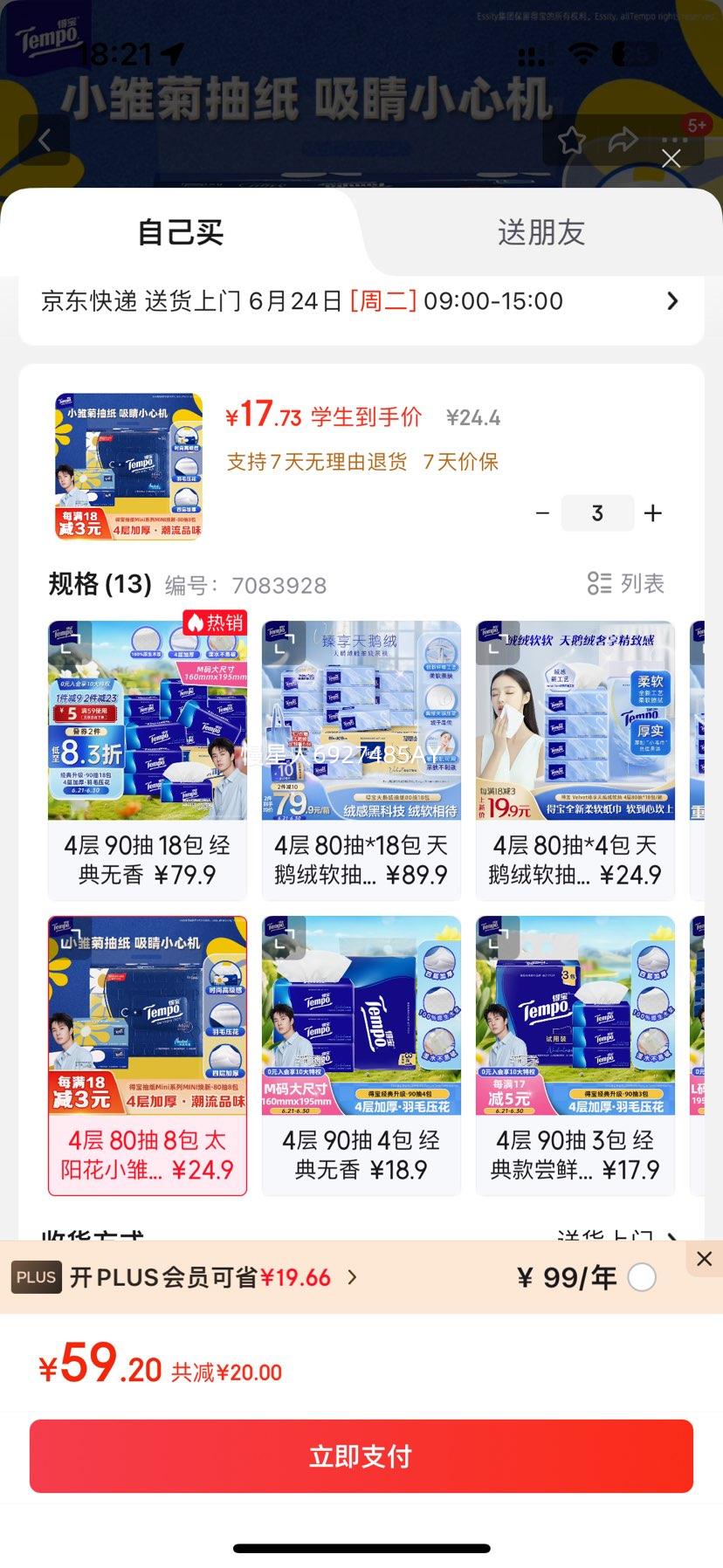The height and width of the screenshot is (1568, 723).
Task: Choose the 4层80抽*18包天鹅绒 ¥89.9 spec
Action: click(x=361, y=760)
